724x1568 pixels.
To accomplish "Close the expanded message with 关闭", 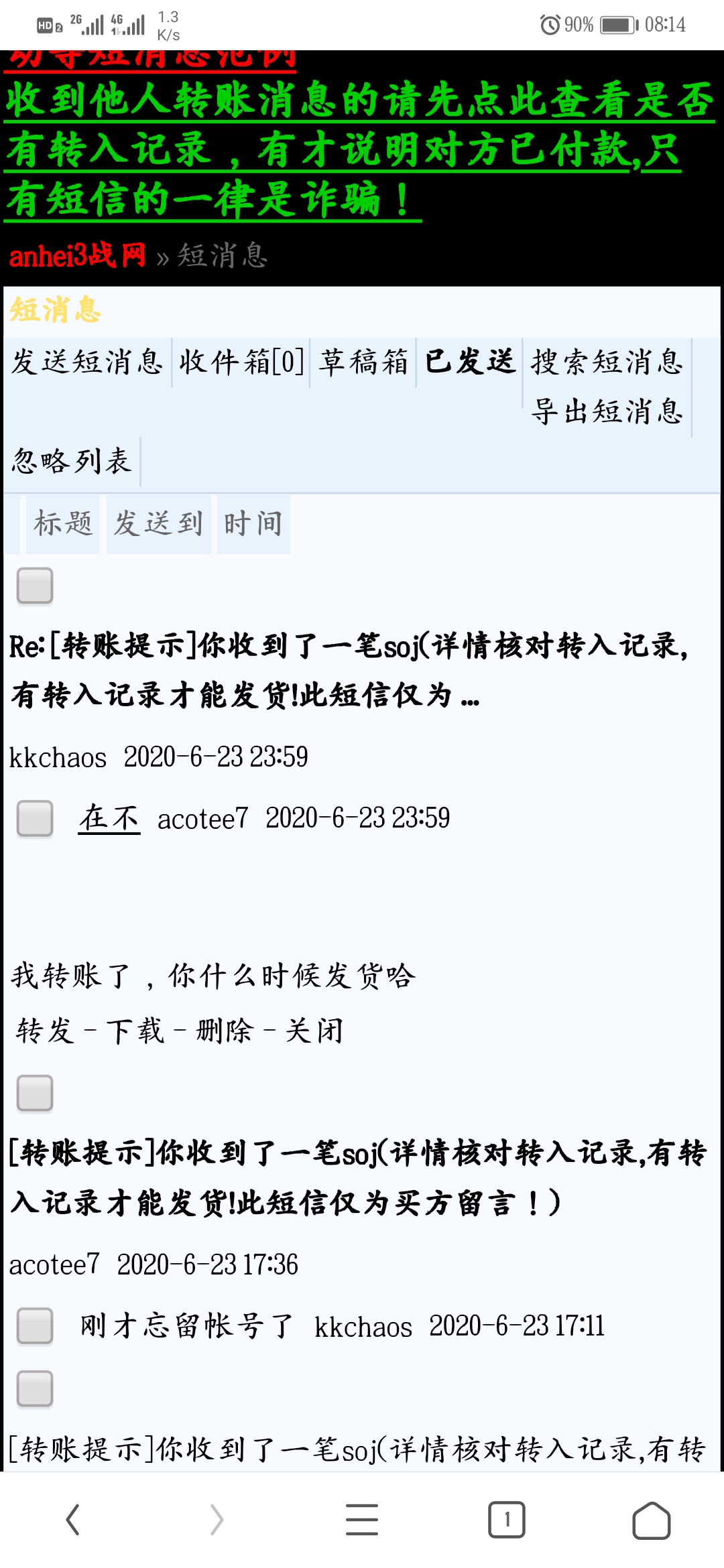I will [314, 1031].
